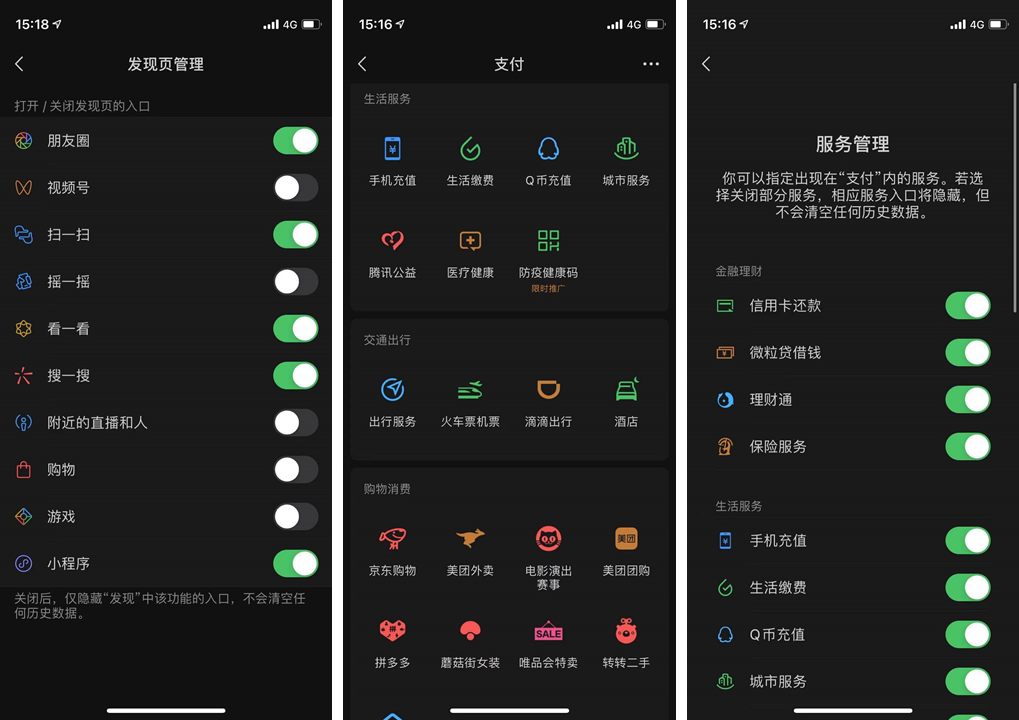Open 京东购物
1019x720 pixels.
pyautogui.click(x=392, y=550)
